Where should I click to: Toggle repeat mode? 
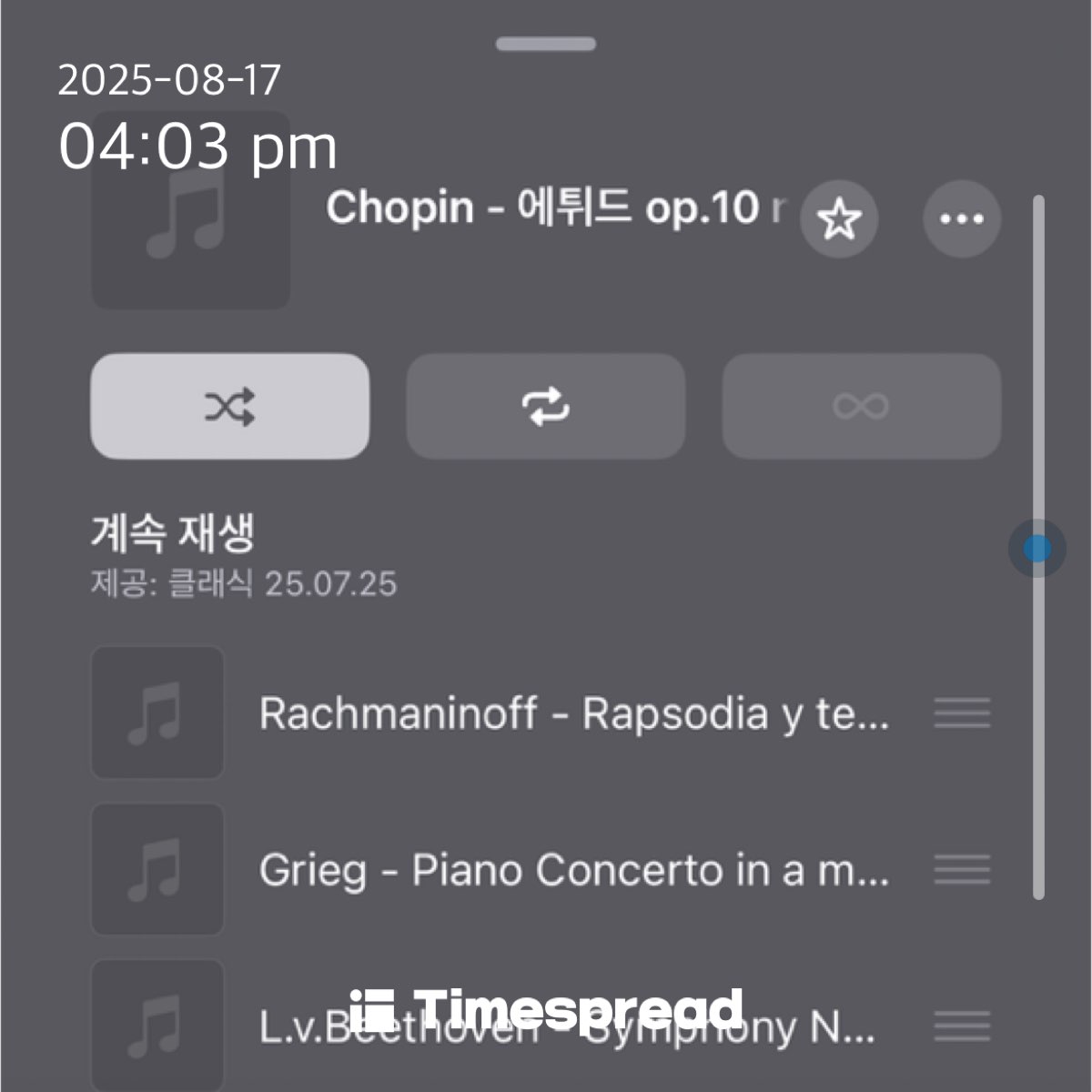point(545,406)
